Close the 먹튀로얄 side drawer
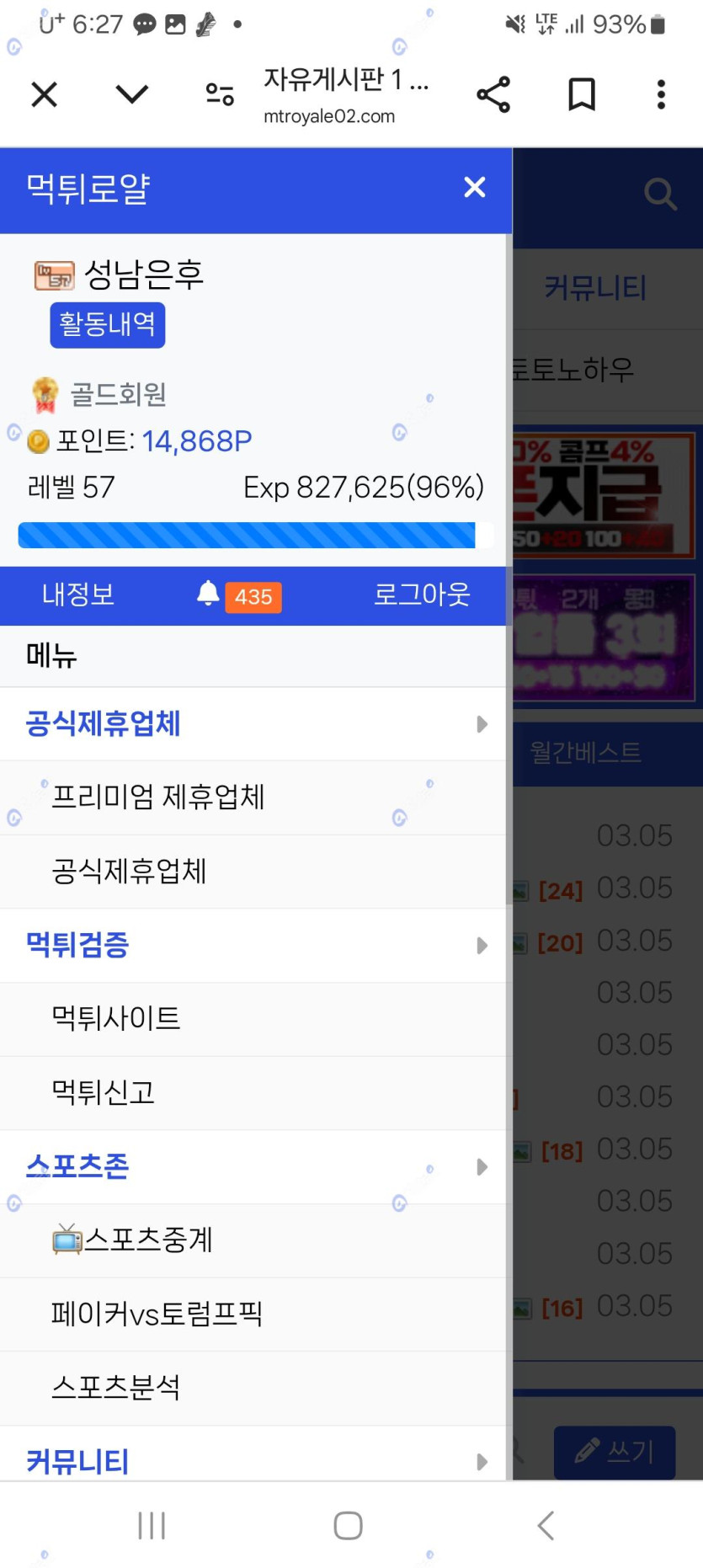Viewport: 703px width, 1568px height. coord(475,187)
